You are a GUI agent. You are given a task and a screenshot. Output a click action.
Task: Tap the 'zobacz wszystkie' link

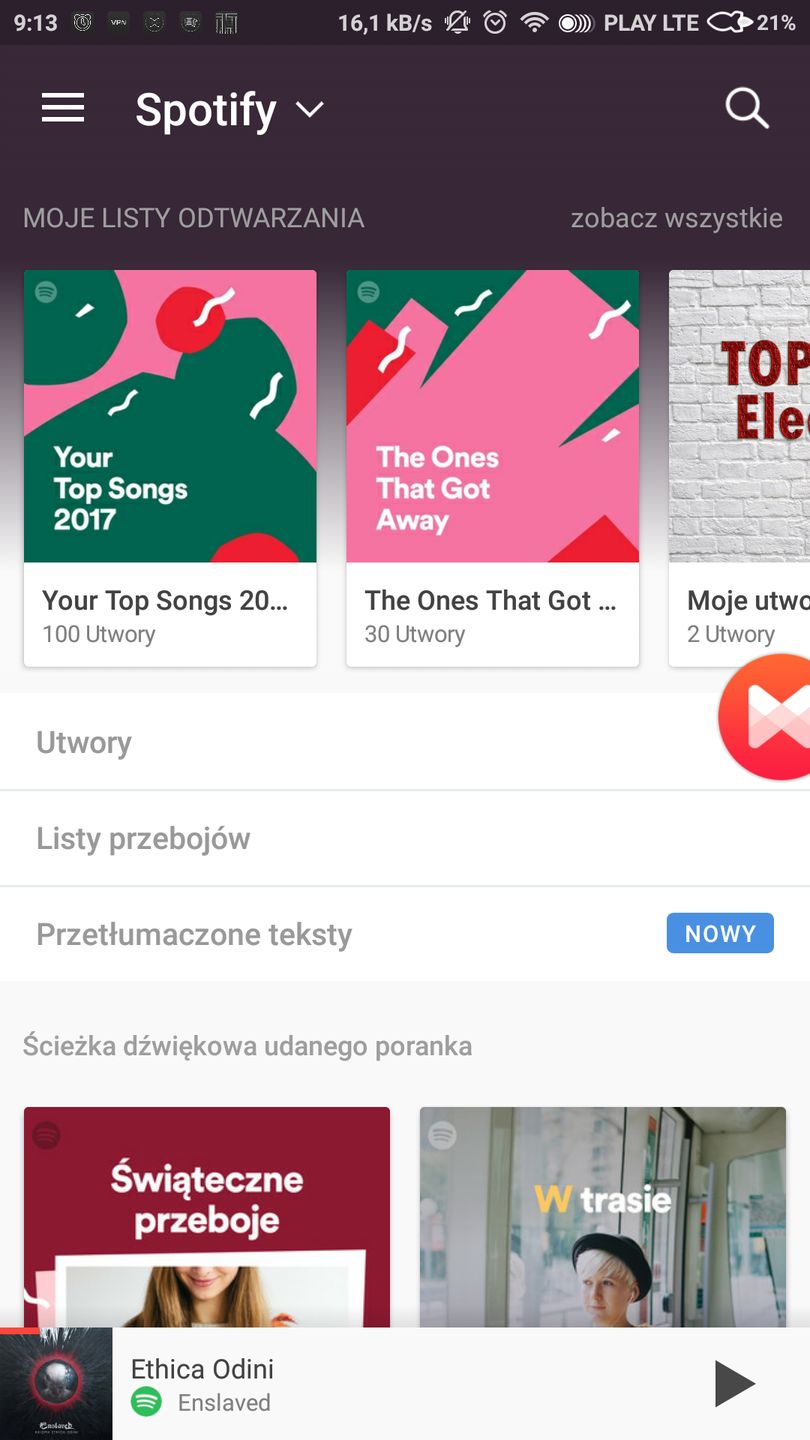click(676, 218)
